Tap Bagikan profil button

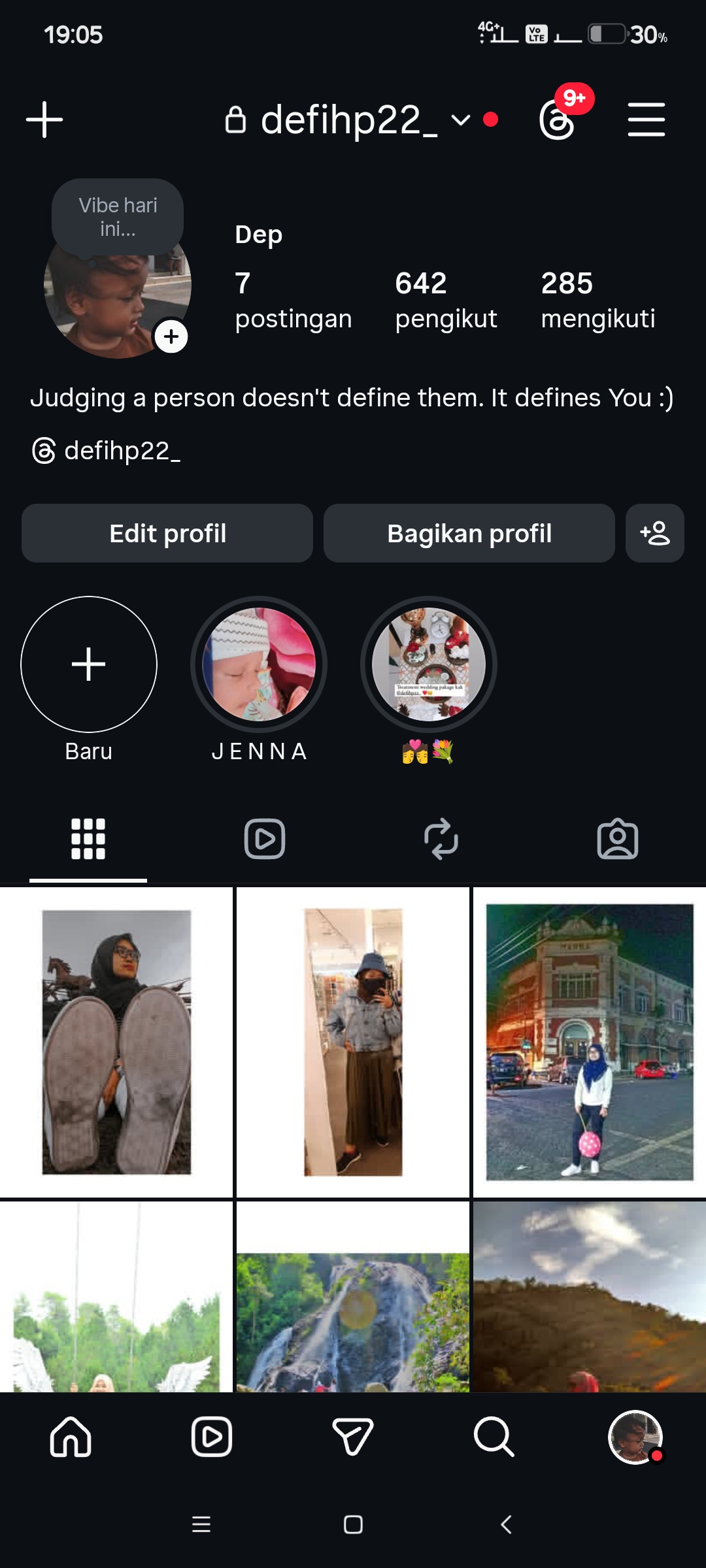click(x=469, y=533)
